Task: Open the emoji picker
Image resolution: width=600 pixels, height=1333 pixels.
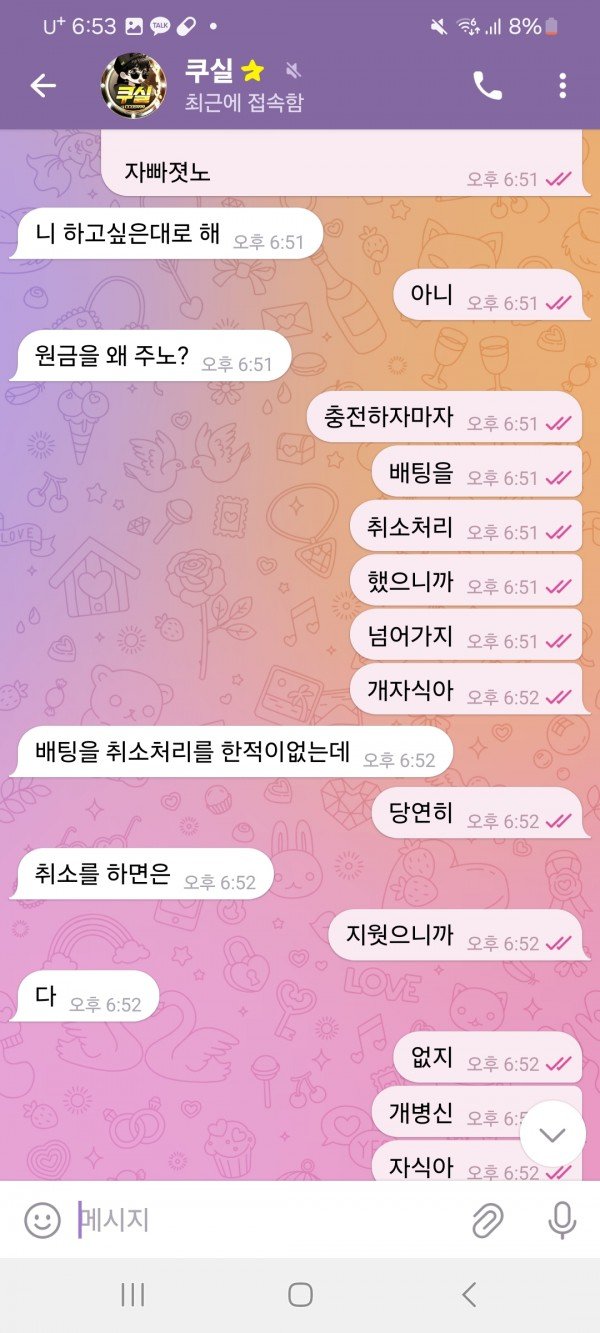Action: point(42,1220)
